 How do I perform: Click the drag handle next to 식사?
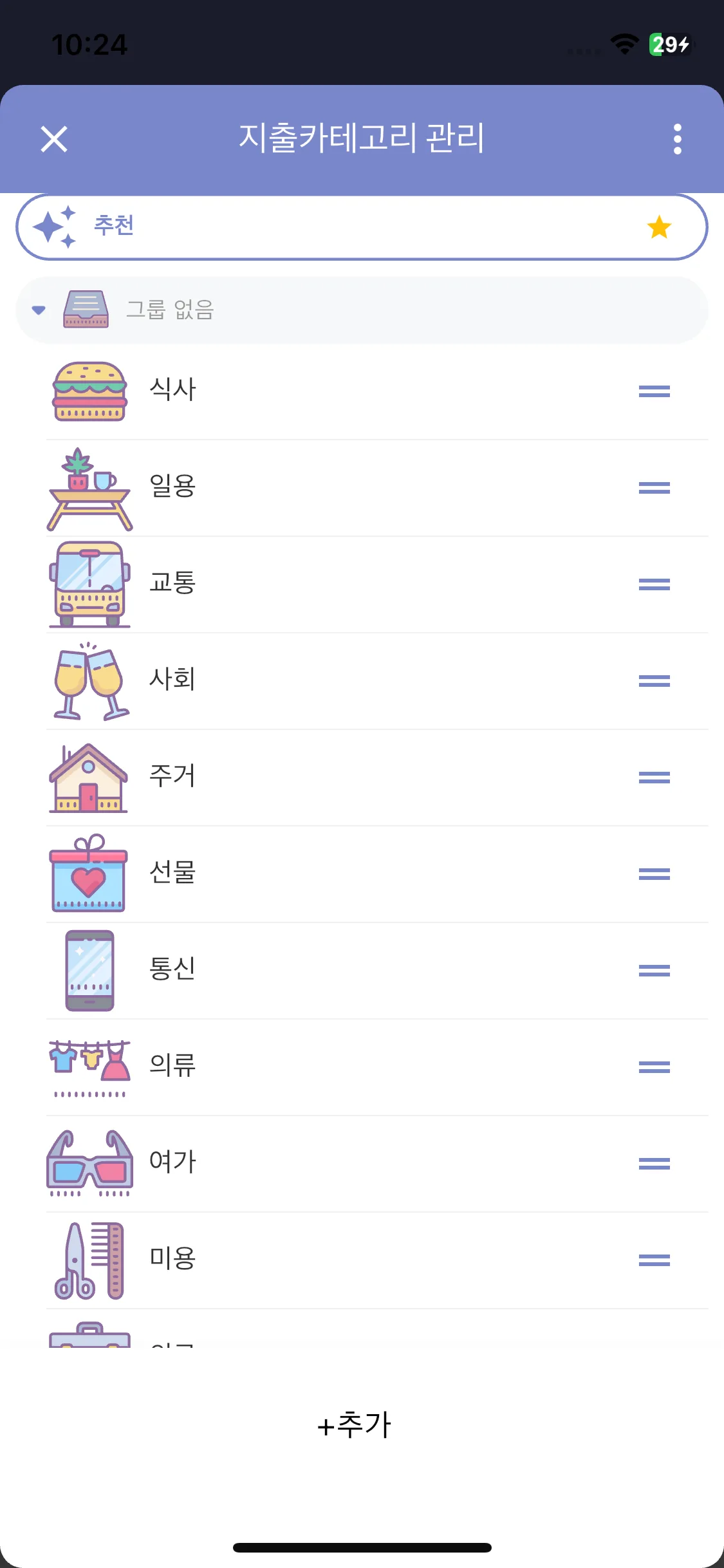click(x=654, y=391)
